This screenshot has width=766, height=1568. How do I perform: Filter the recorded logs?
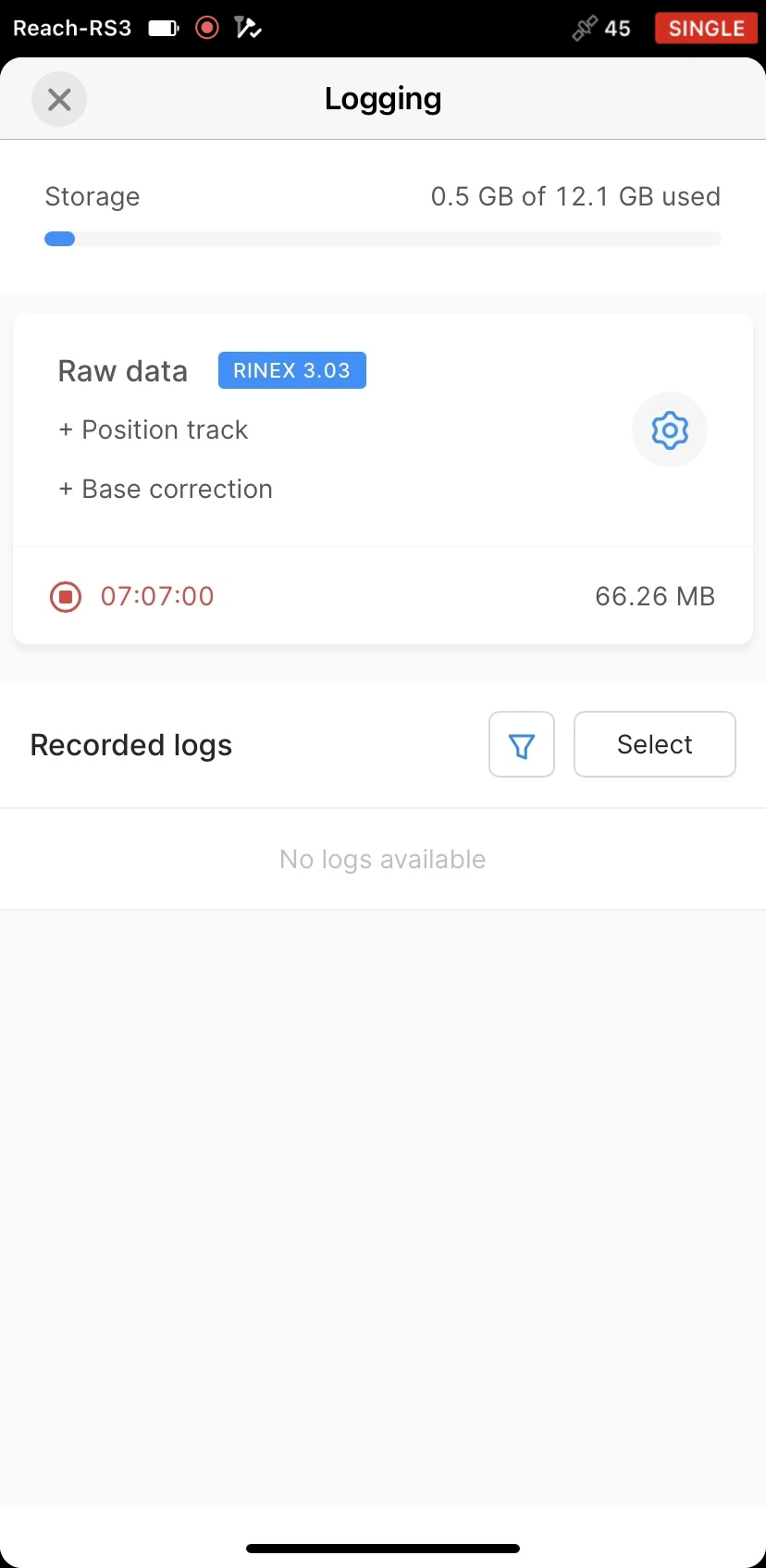[x=522, y=745]
